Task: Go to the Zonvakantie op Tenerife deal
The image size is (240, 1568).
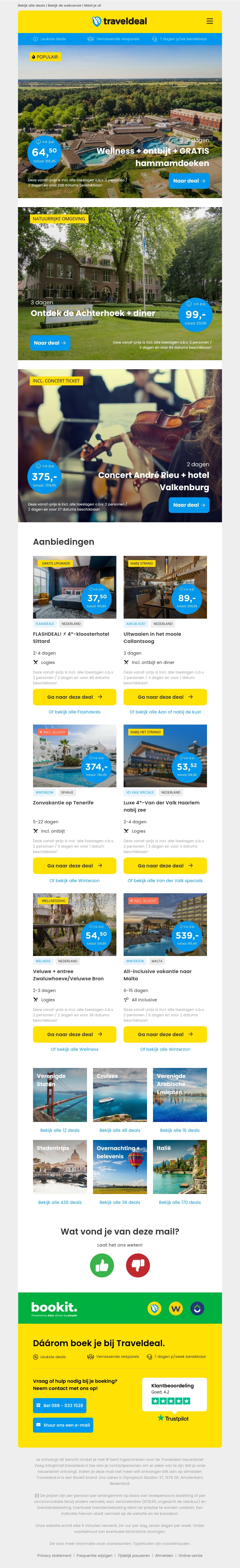Action: point(74,866)
